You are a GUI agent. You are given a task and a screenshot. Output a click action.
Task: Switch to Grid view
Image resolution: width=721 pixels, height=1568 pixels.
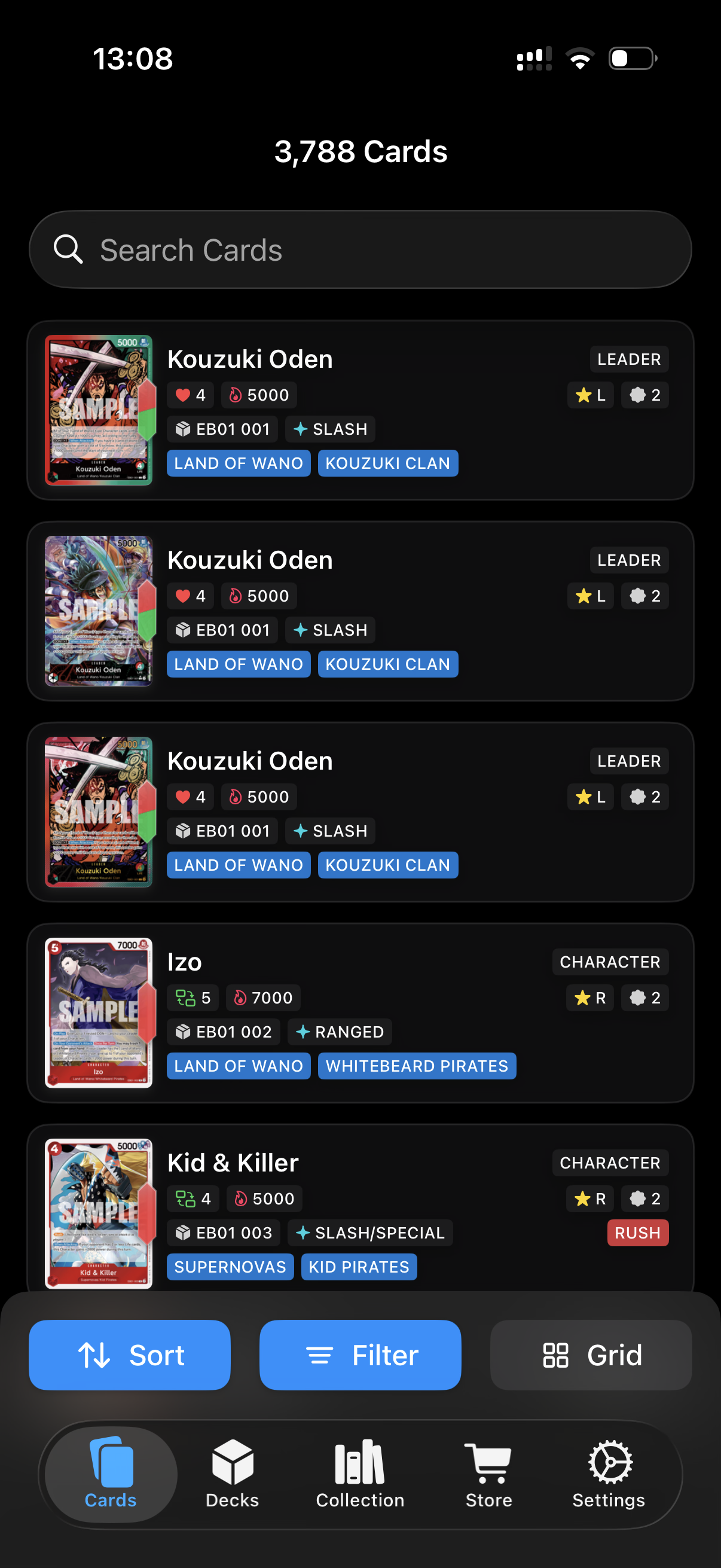click(591, 1355)
